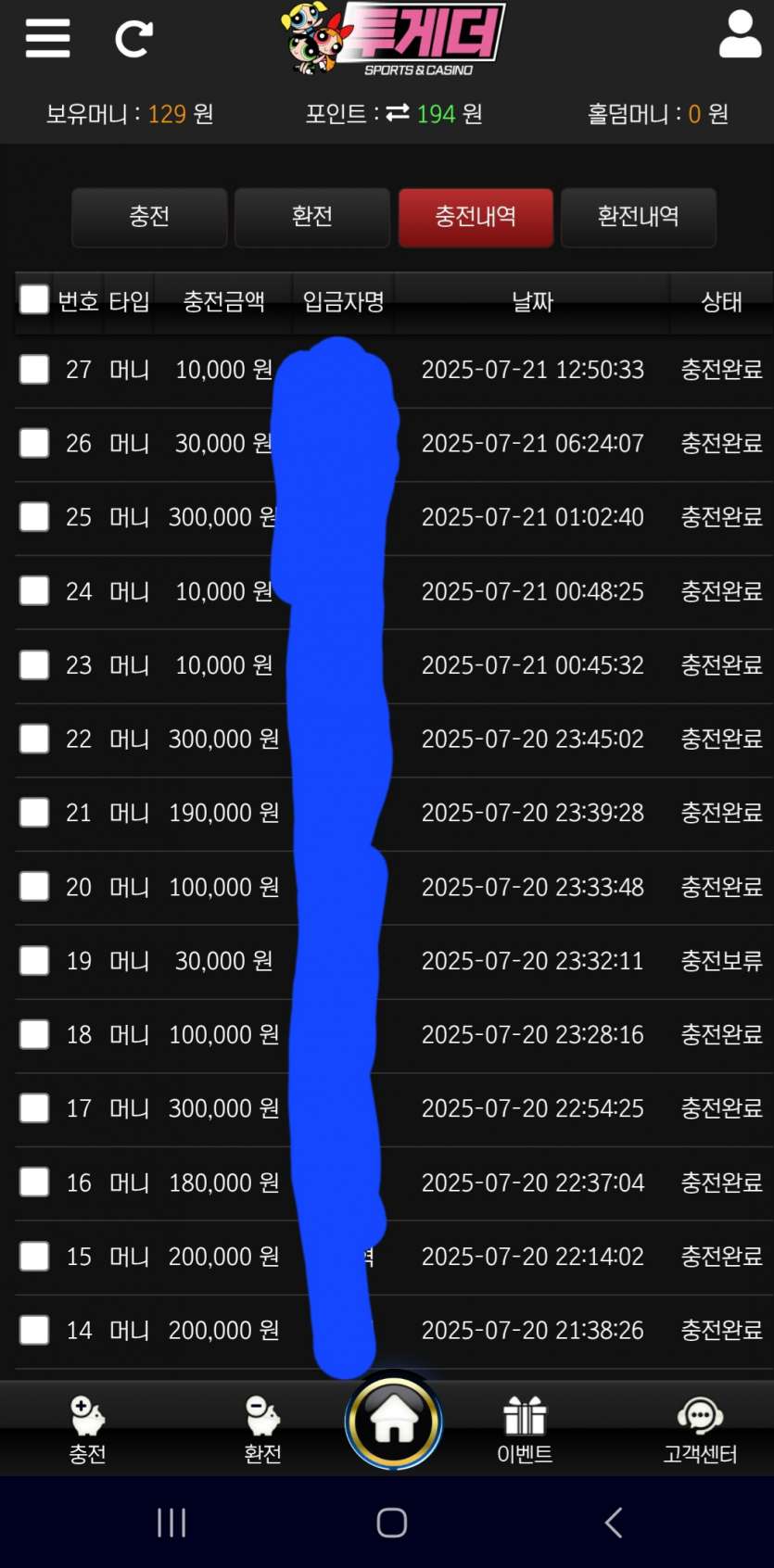Tap the refresh icon
The image size is (774, 1568).
click(133, 39)
